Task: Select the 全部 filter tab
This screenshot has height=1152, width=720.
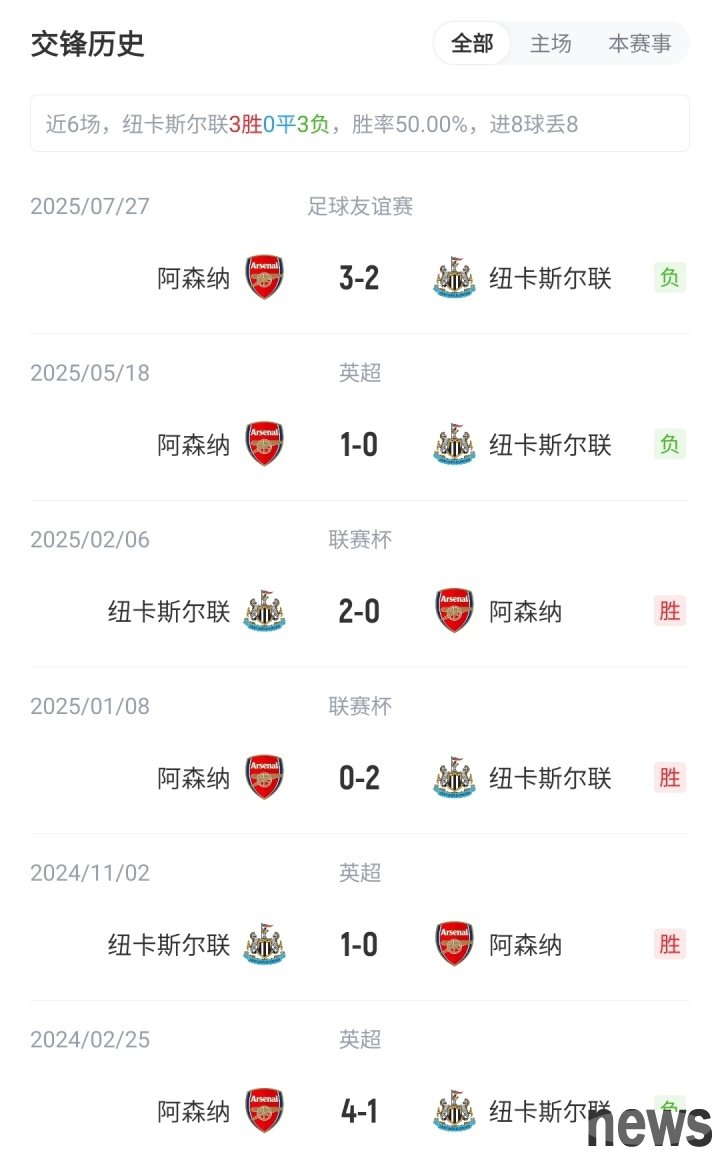Action: pyautogui.click(x=472, y=43)
